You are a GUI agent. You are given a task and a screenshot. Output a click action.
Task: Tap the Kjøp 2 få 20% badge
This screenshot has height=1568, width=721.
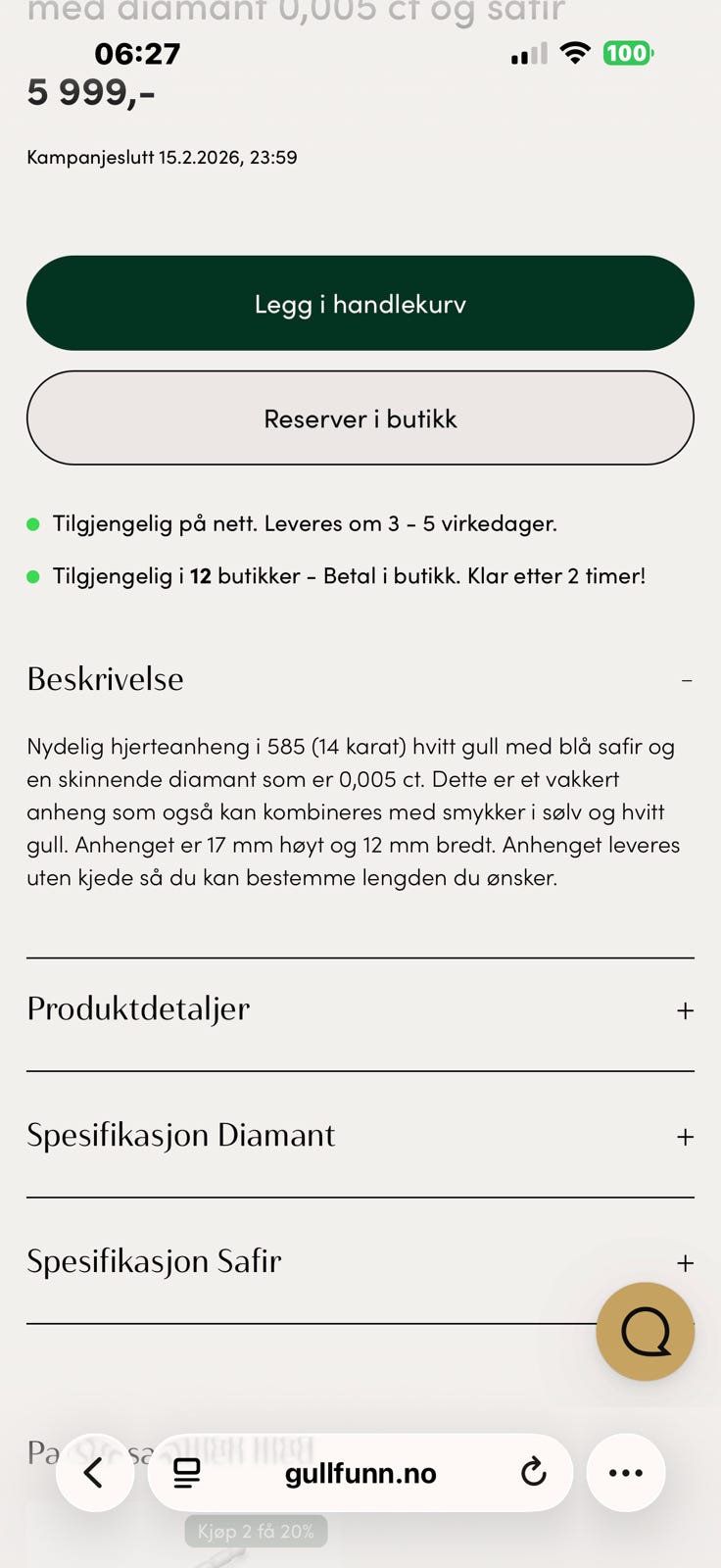tap(255, 1531)
